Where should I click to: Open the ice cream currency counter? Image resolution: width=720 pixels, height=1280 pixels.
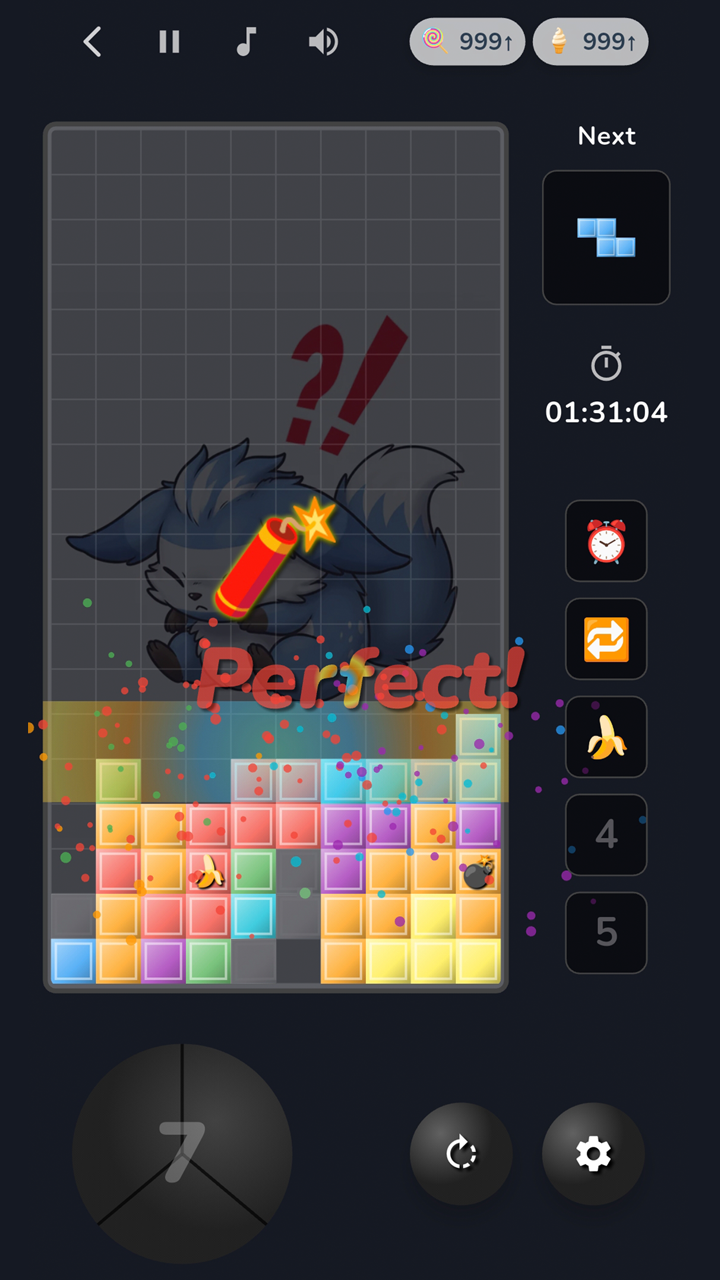591,42
